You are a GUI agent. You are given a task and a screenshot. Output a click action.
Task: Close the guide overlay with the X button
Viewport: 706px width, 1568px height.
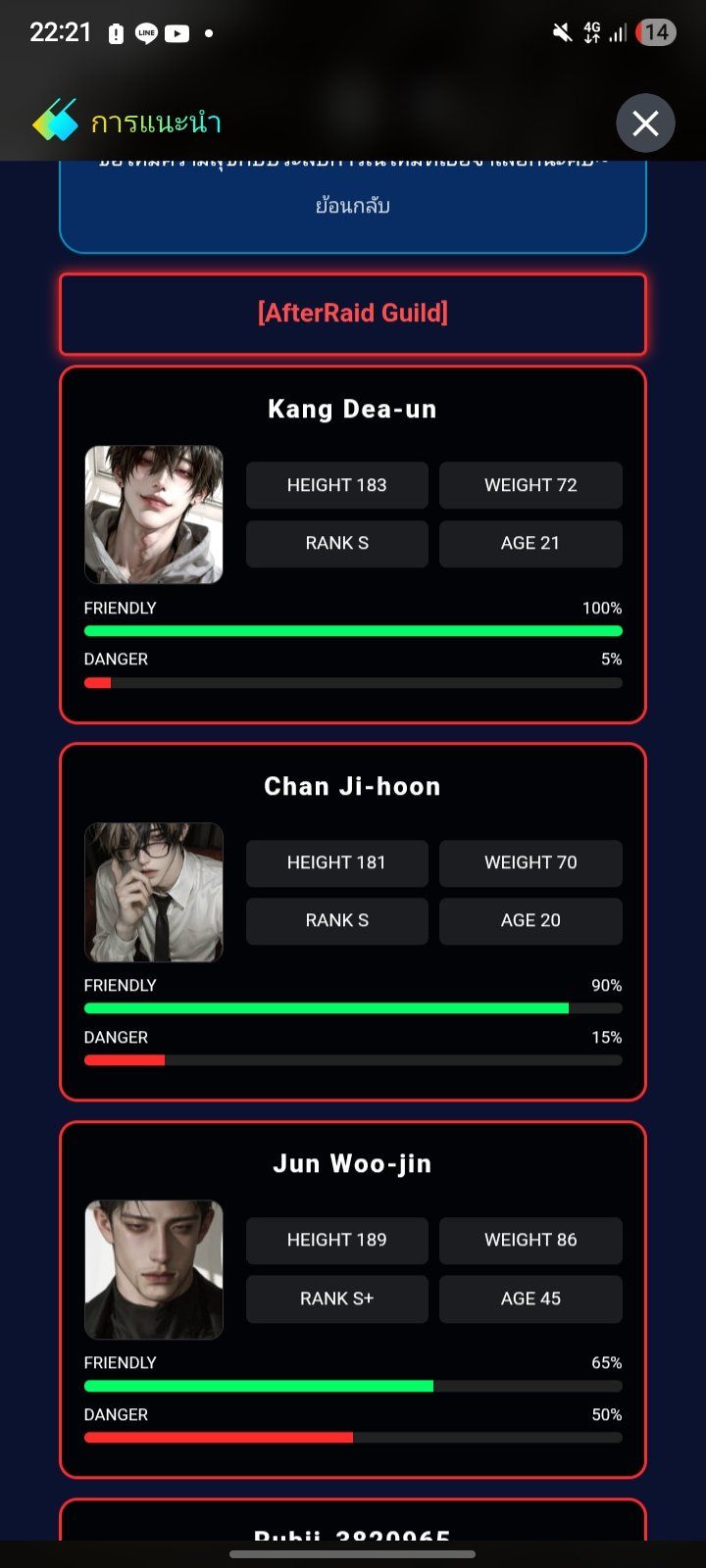pyautogui.click(x=645, y=123)
